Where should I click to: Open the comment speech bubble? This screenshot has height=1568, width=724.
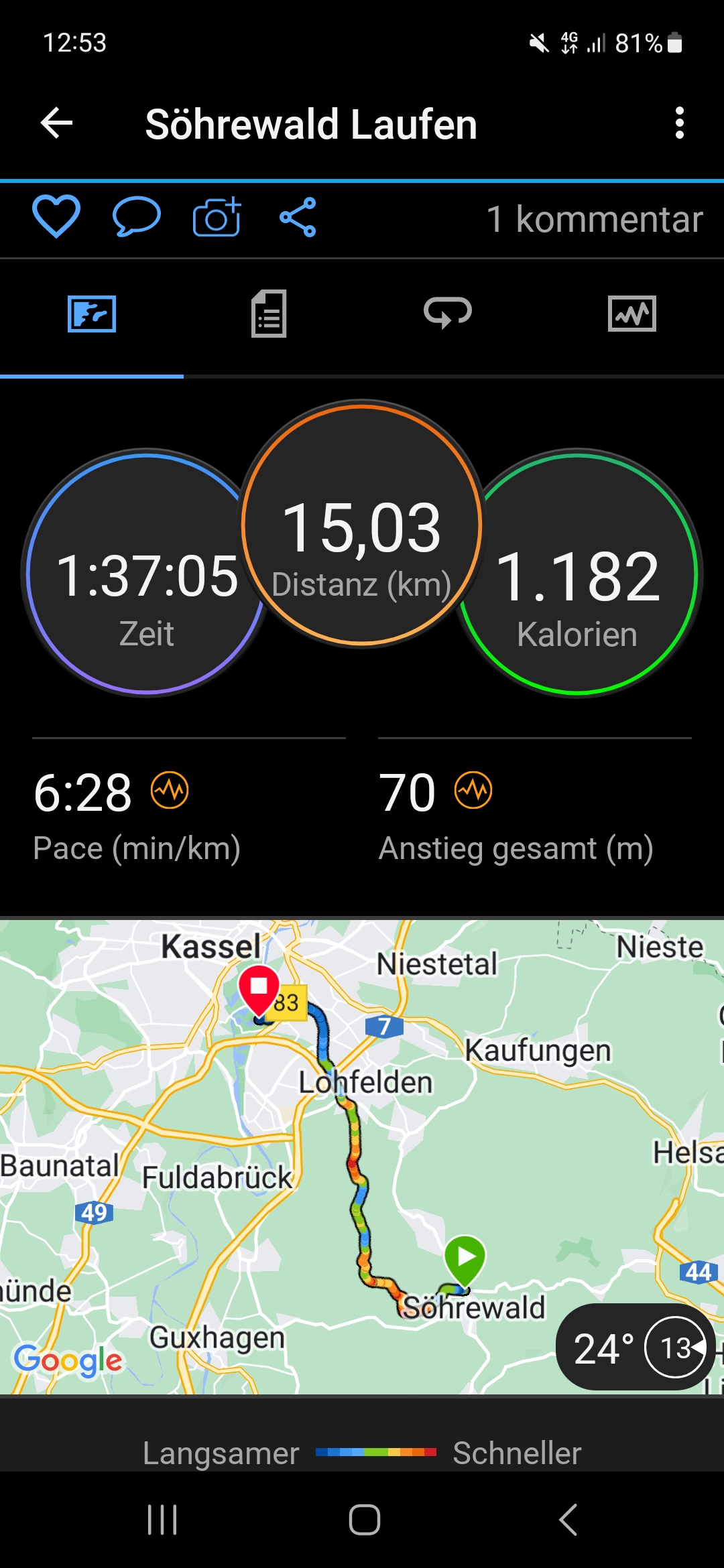click(x=137, y=217)
